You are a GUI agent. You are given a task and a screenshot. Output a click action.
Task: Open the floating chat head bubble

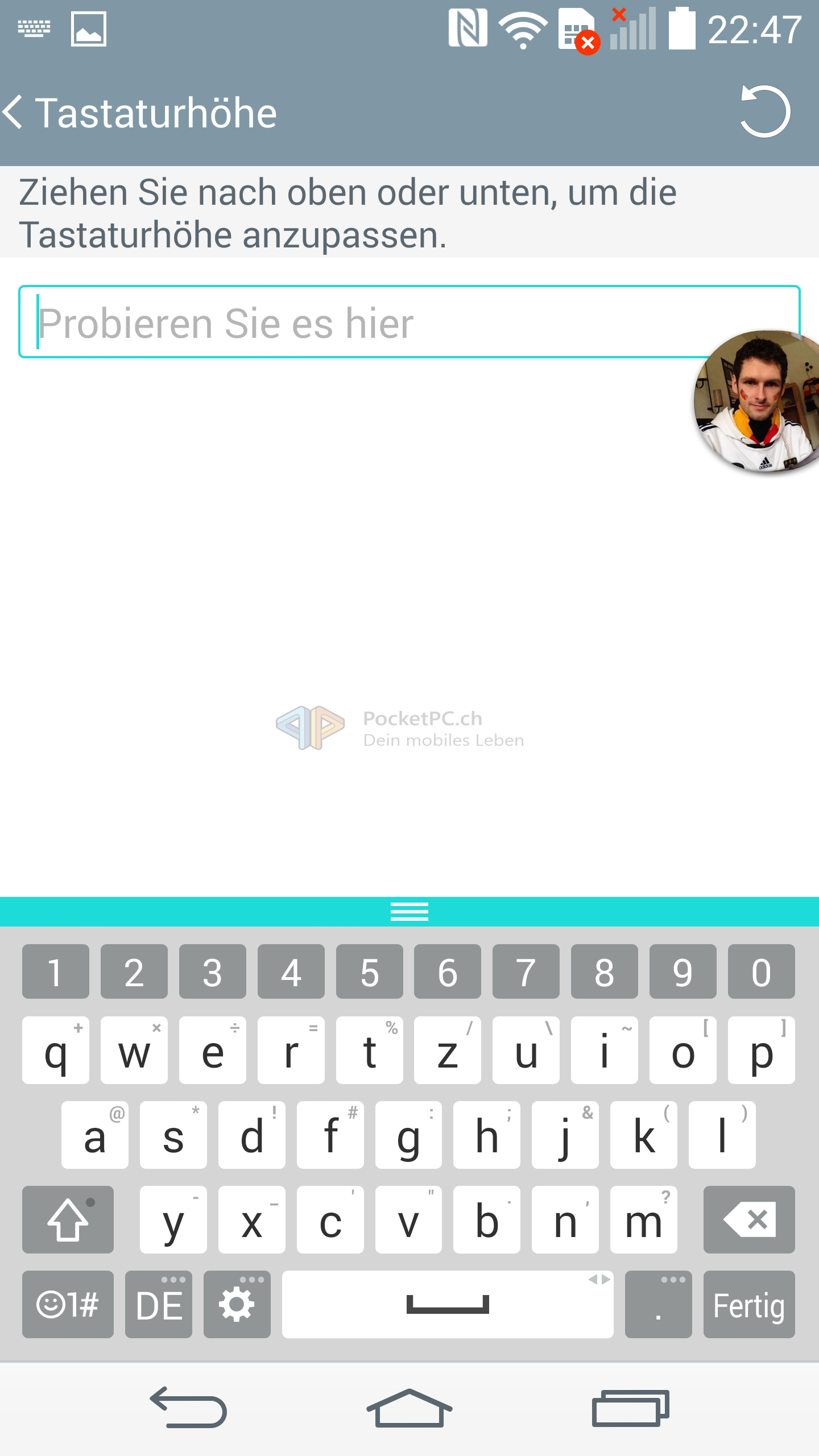coord(756,402)
